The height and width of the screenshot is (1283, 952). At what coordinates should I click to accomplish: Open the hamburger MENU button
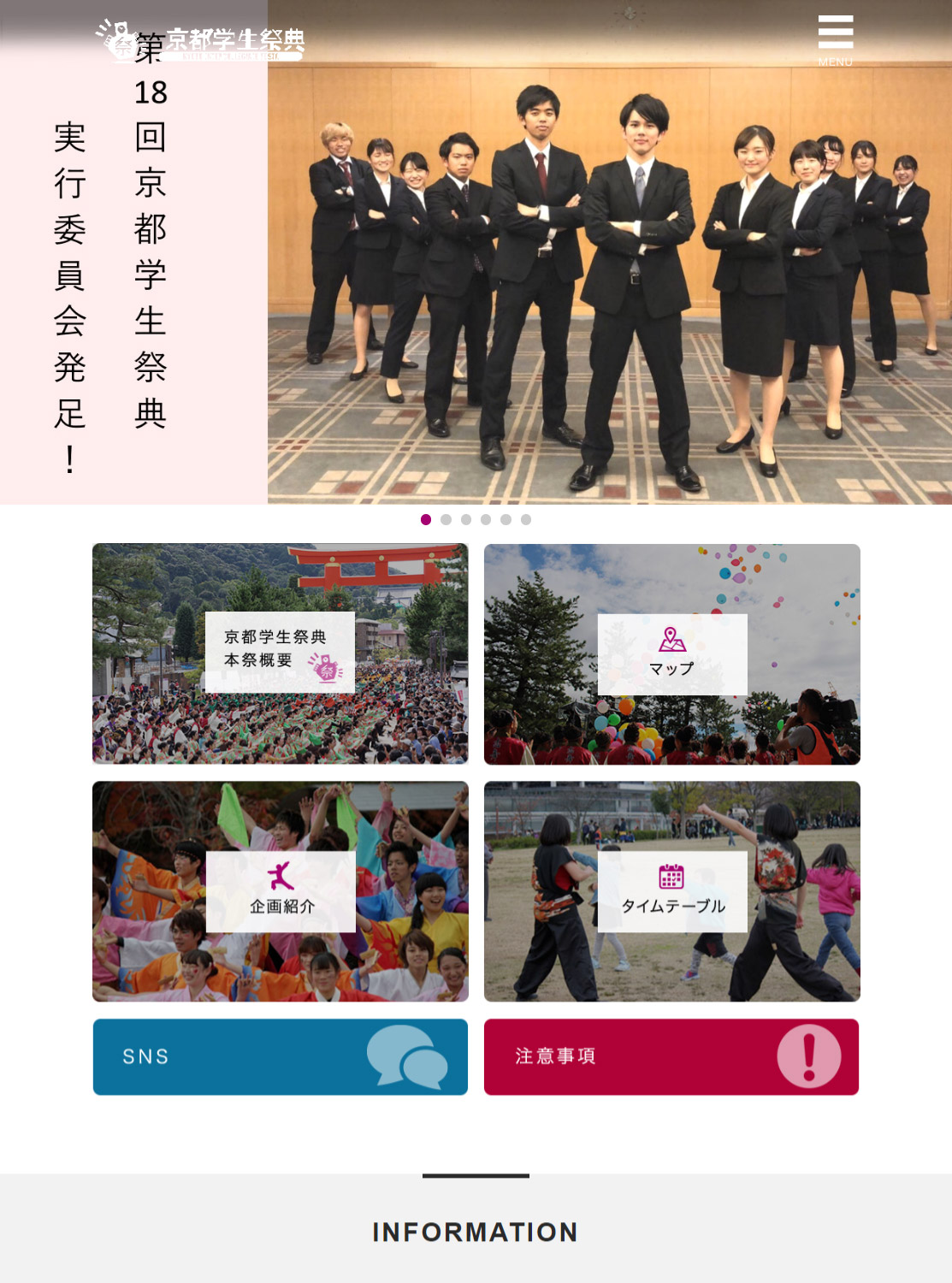tap(835, 38)
